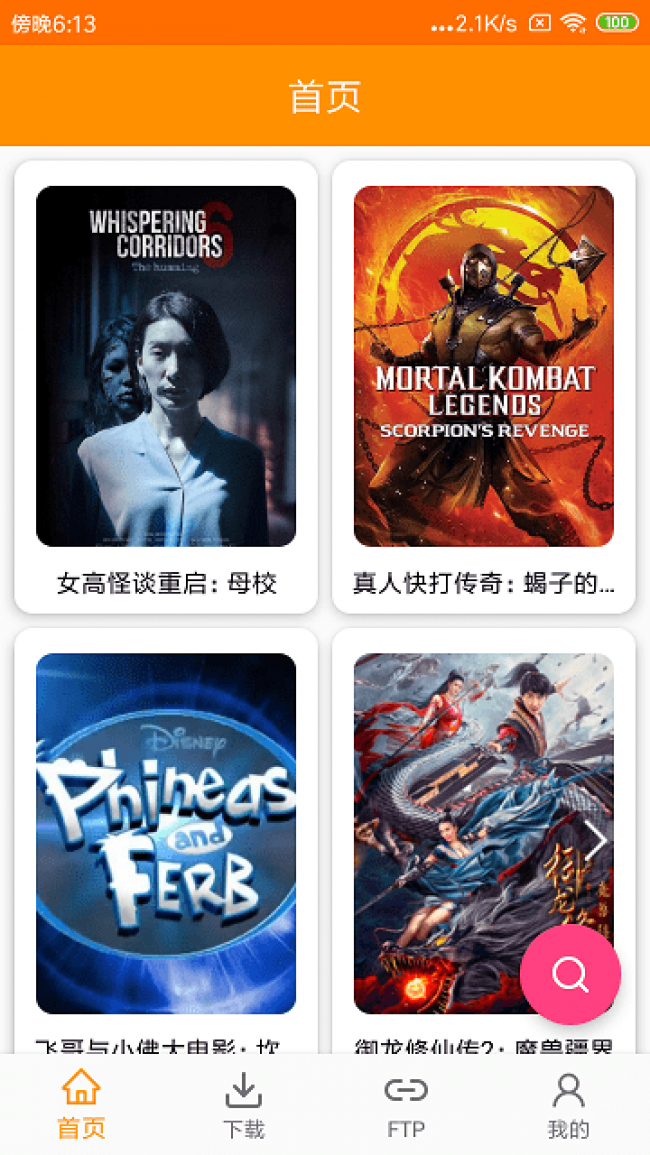Image resolution: width=650 pixels, height=1155 pixels.
Task: Open the 我的 profile tab
Action: pos(568,1104)
